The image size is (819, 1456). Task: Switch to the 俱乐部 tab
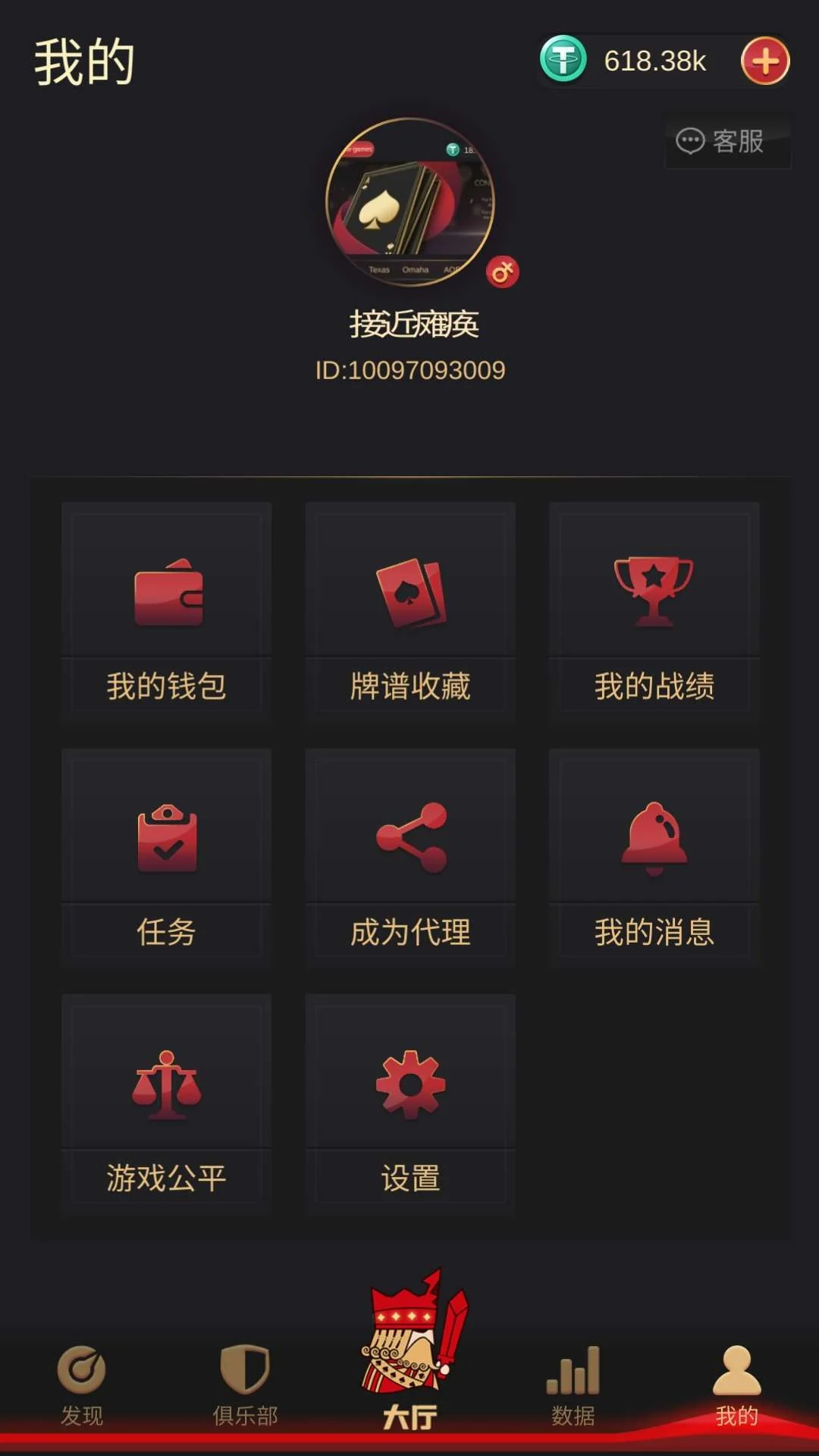tap(245, 1384)
